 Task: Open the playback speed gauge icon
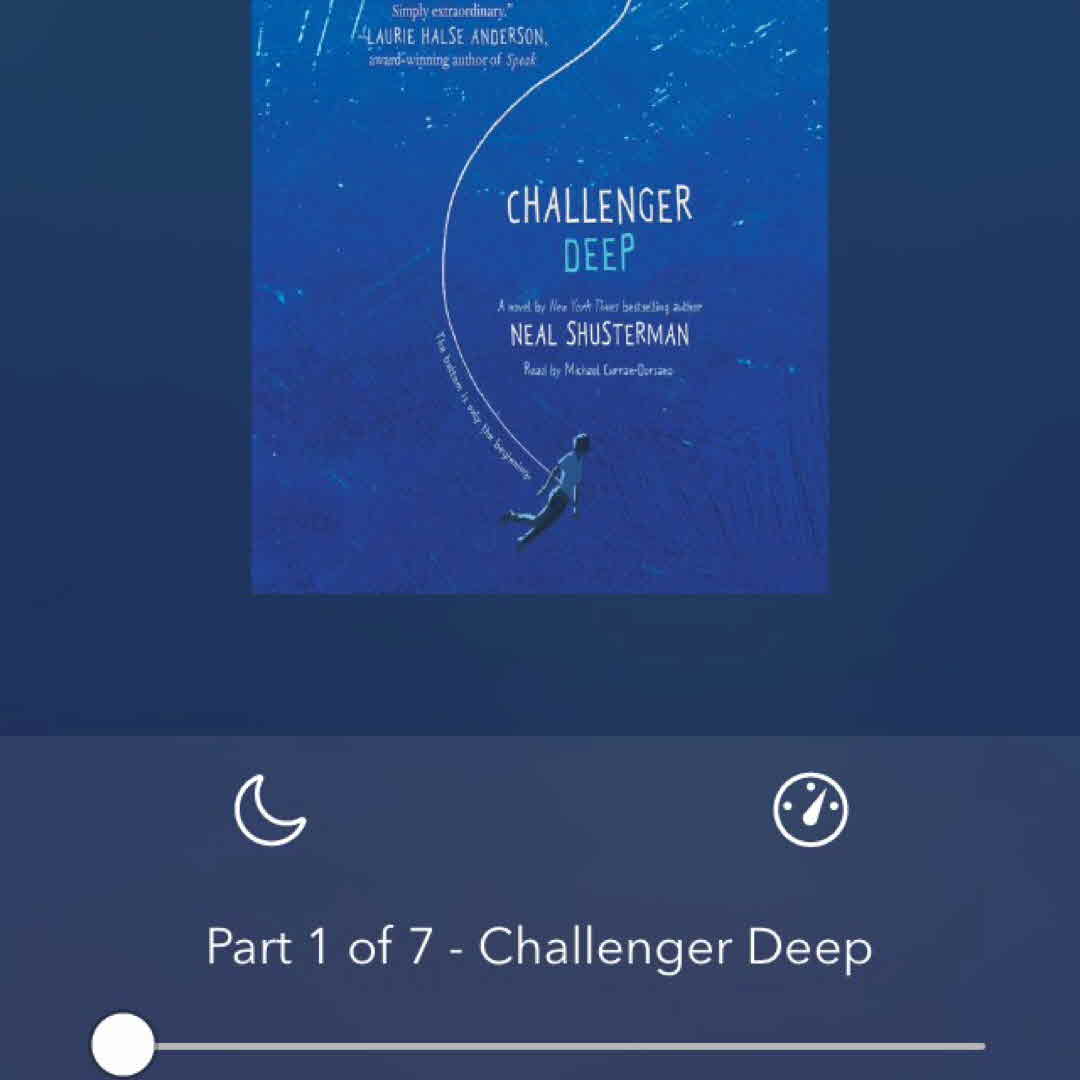[810, 810]
